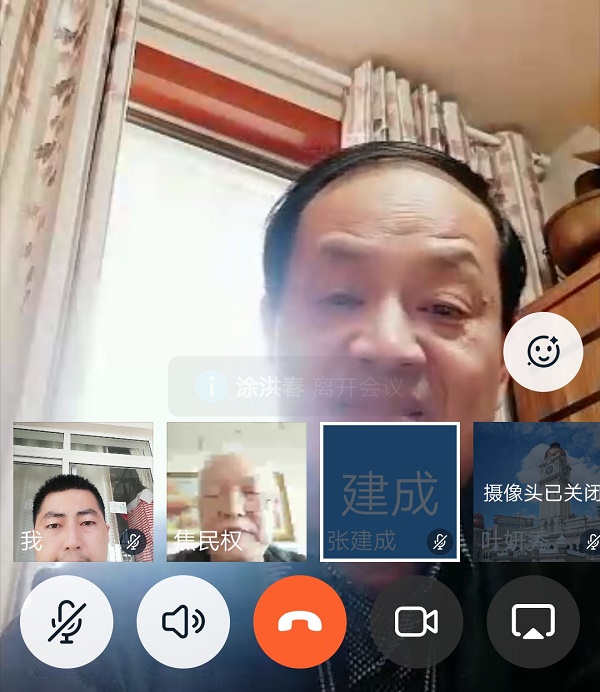
Task: Select 焦民权's video tile
Action: [237, 491]
